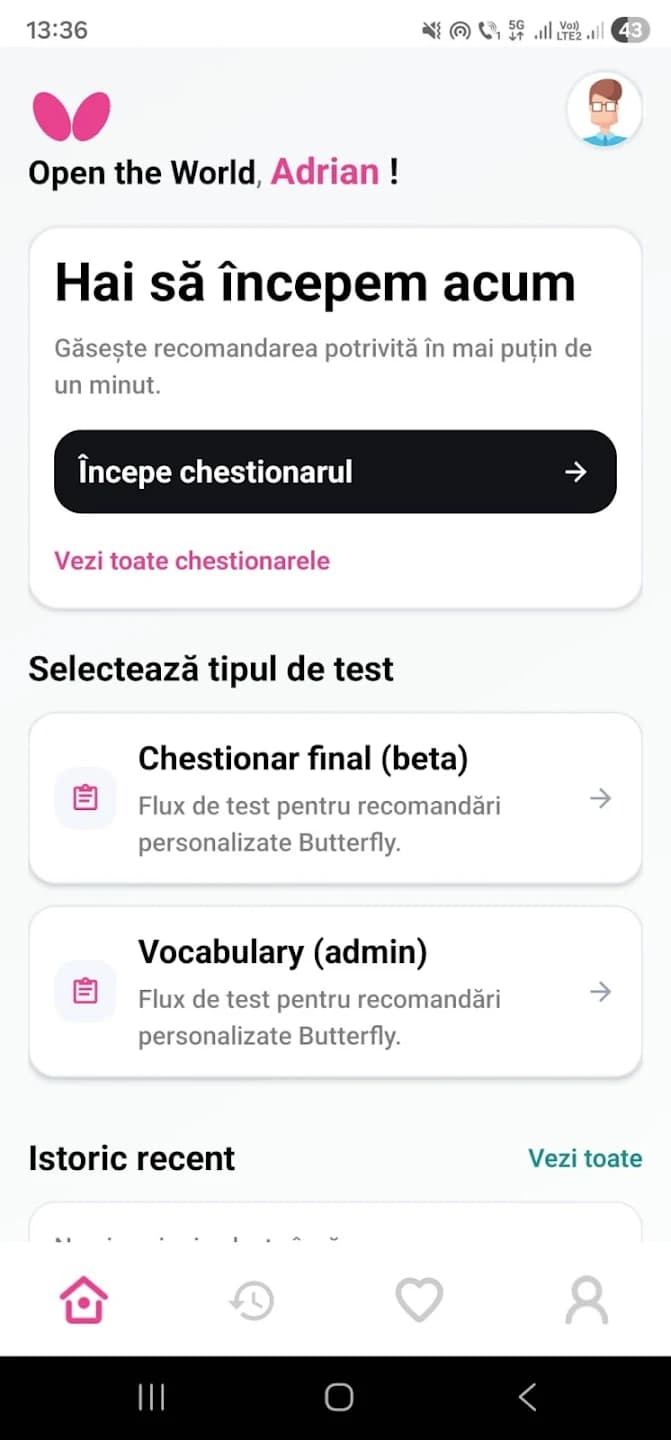This screenshot has height=1440, width=671.
Task: Open the profile avatar picture
Action: (604, 111)
